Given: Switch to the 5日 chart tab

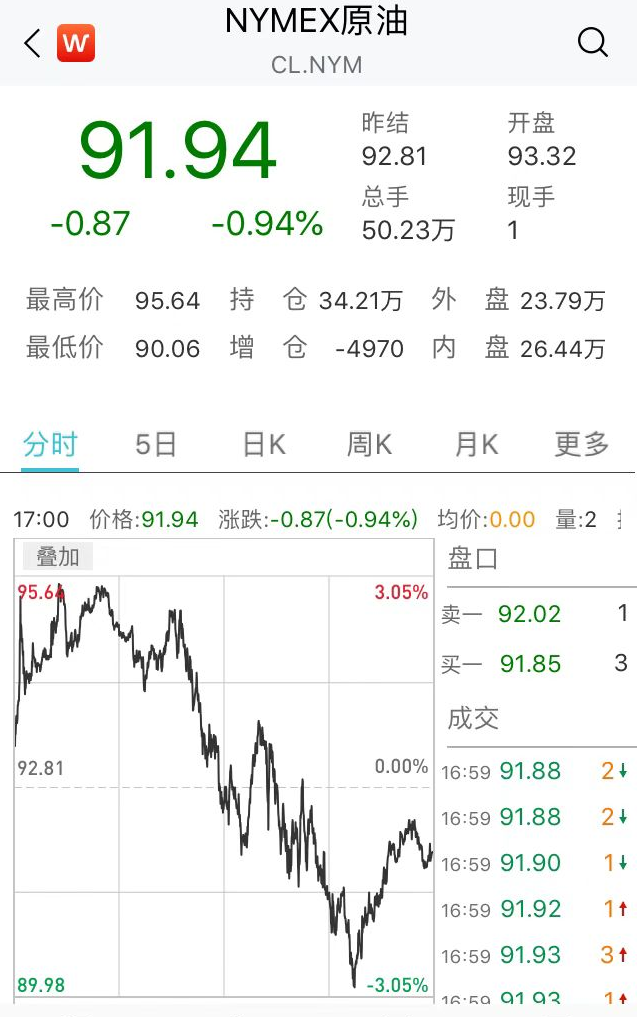Looking at the screenshot, I should point(156,444).
